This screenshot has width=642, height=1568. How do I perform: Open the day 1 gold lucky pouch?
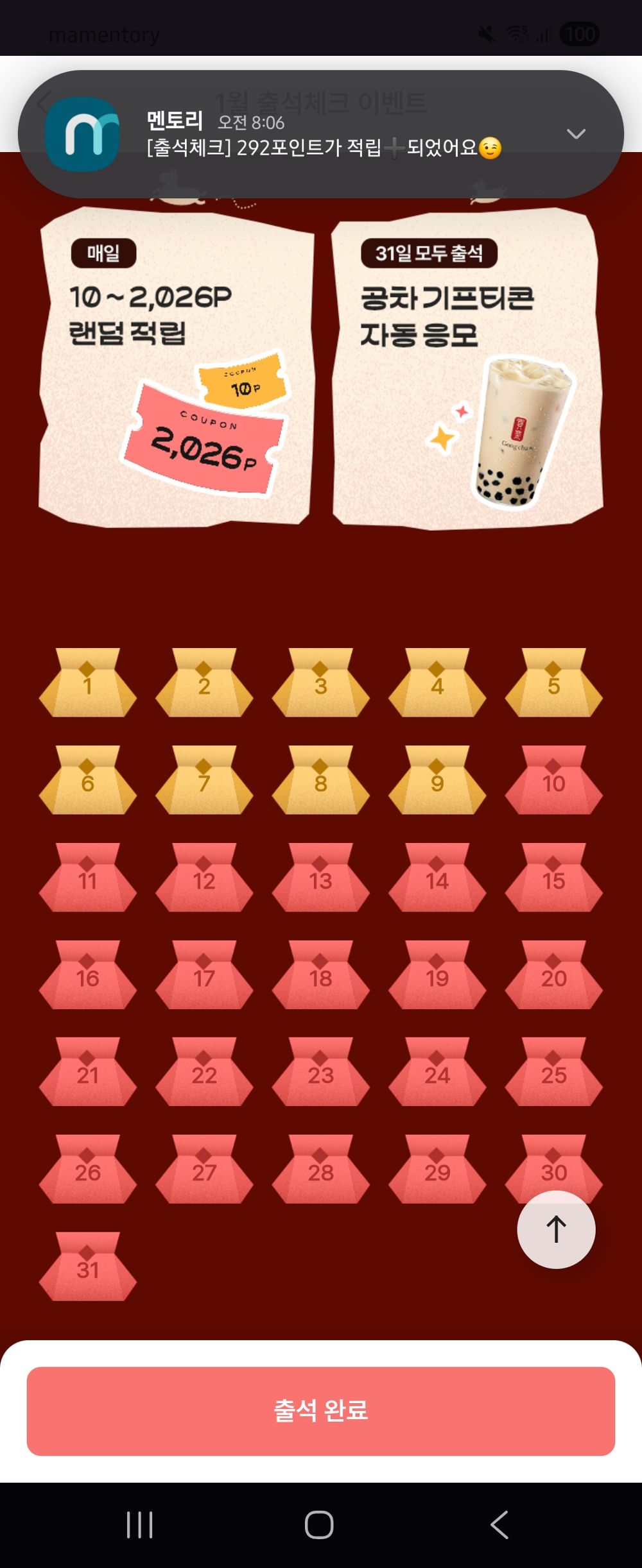tap(88, 684)
